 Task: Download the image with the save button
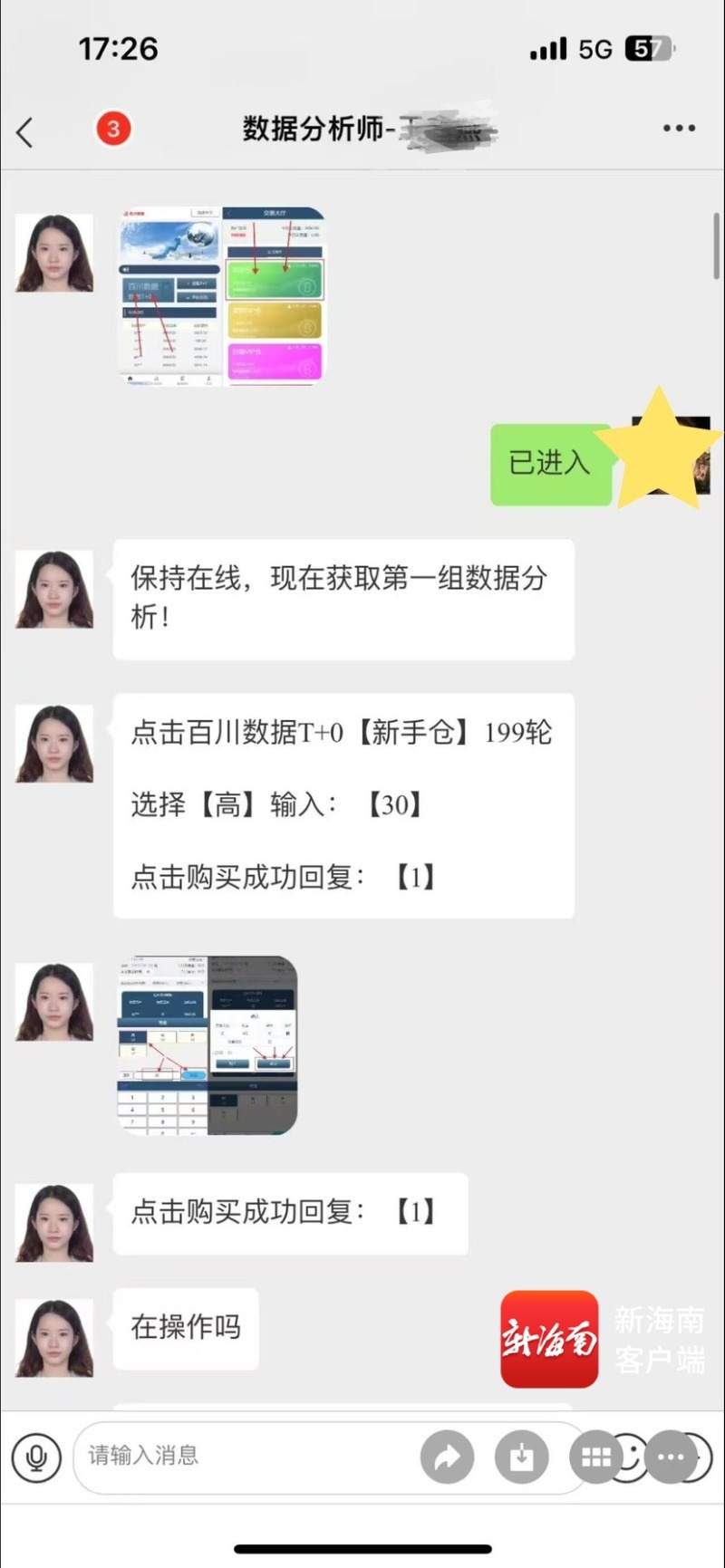point(521,1457)
